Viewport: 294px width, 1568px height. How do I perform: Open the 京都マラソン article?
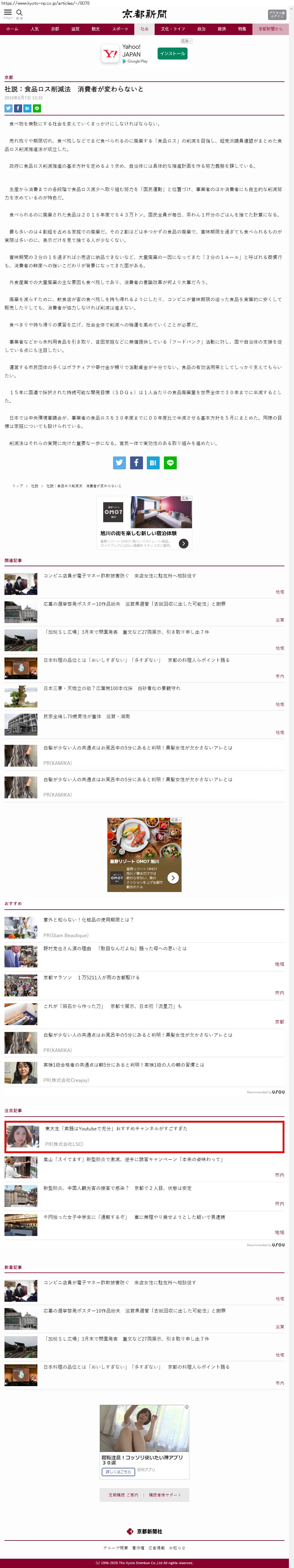pos(91,977)
